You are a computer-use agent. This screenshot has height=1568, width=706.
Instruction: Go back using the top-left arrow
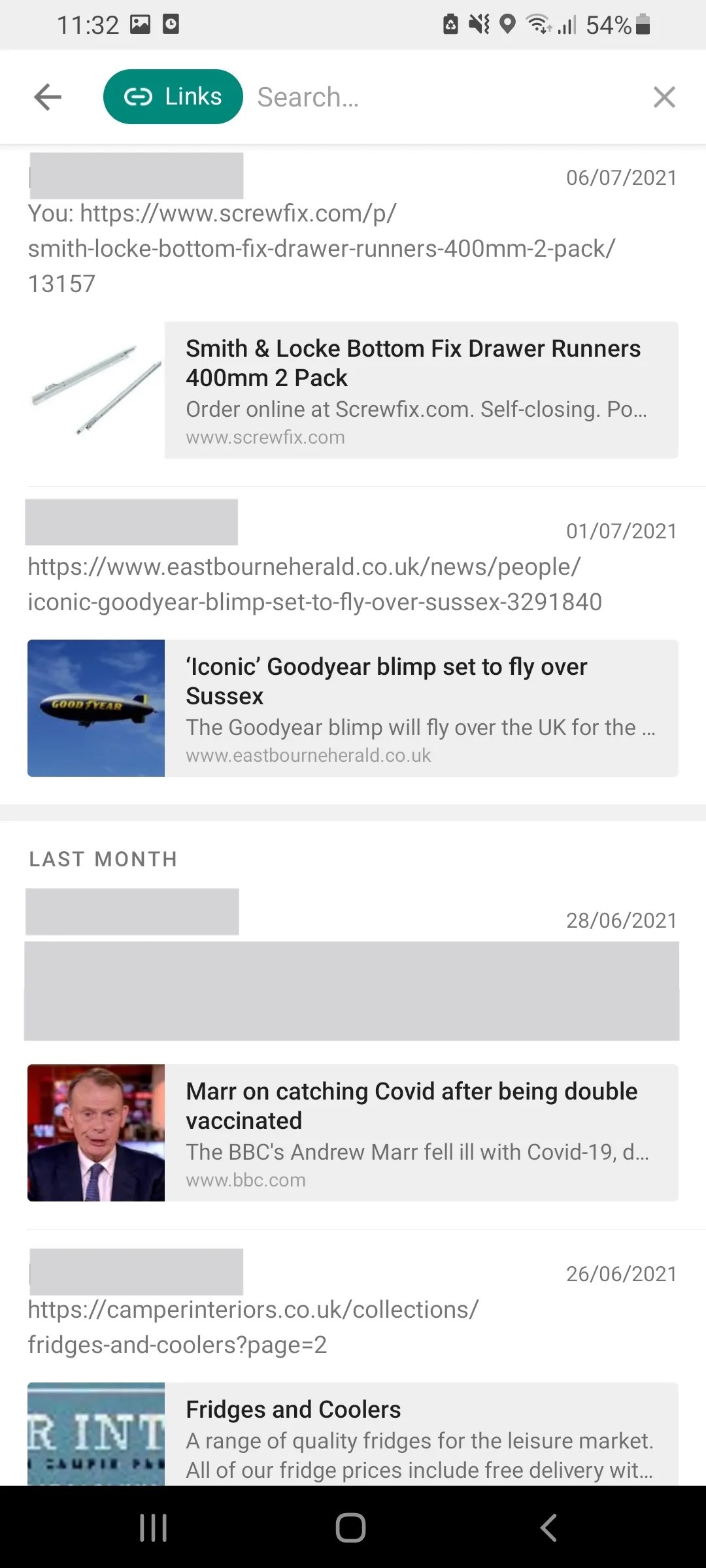48,97
